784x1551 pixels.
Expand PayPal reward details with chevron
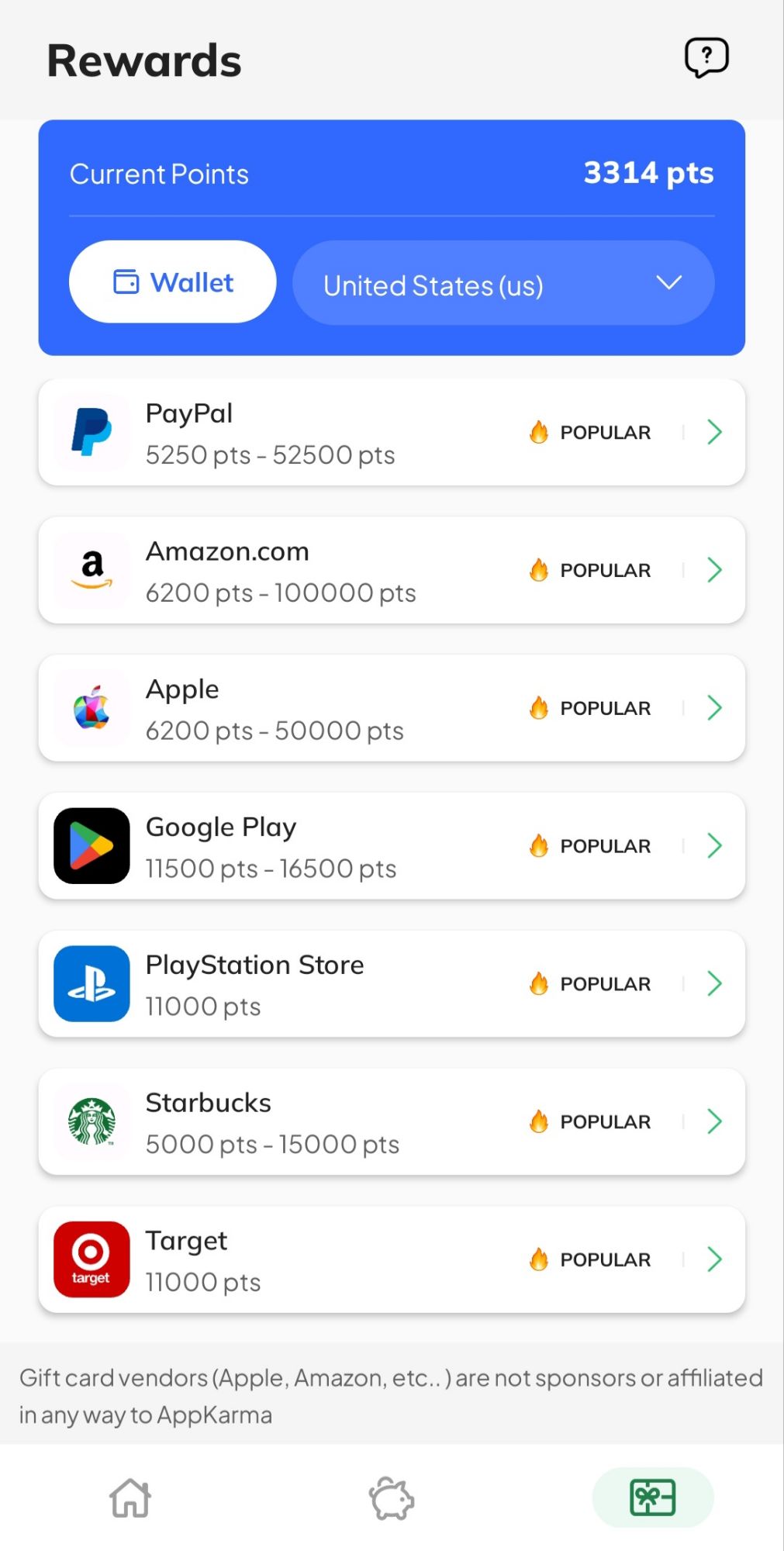pos(714,432)
